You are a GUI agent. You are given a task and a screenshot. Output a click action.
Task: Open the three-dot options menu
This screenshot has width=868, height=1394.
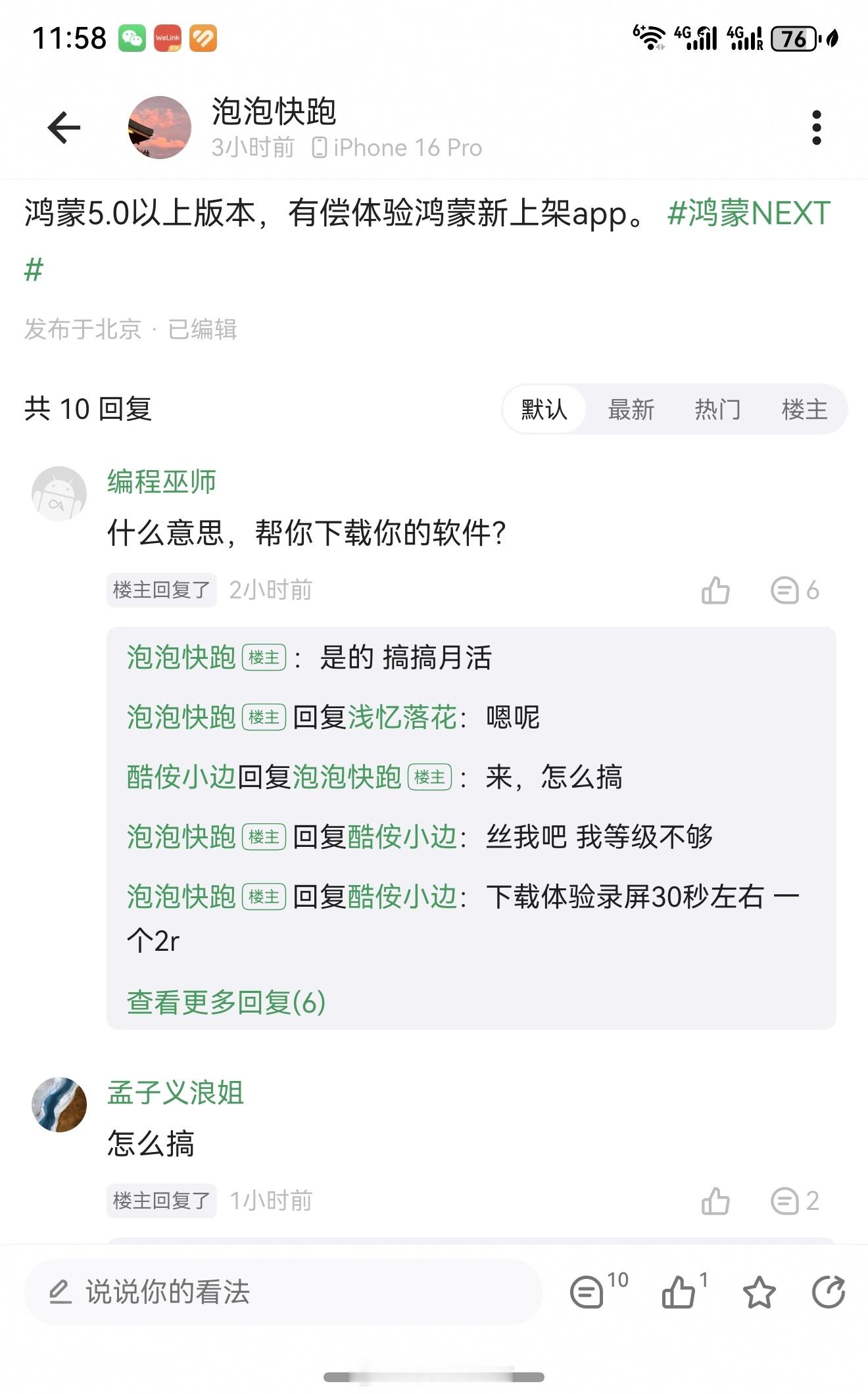pos(817,127)
